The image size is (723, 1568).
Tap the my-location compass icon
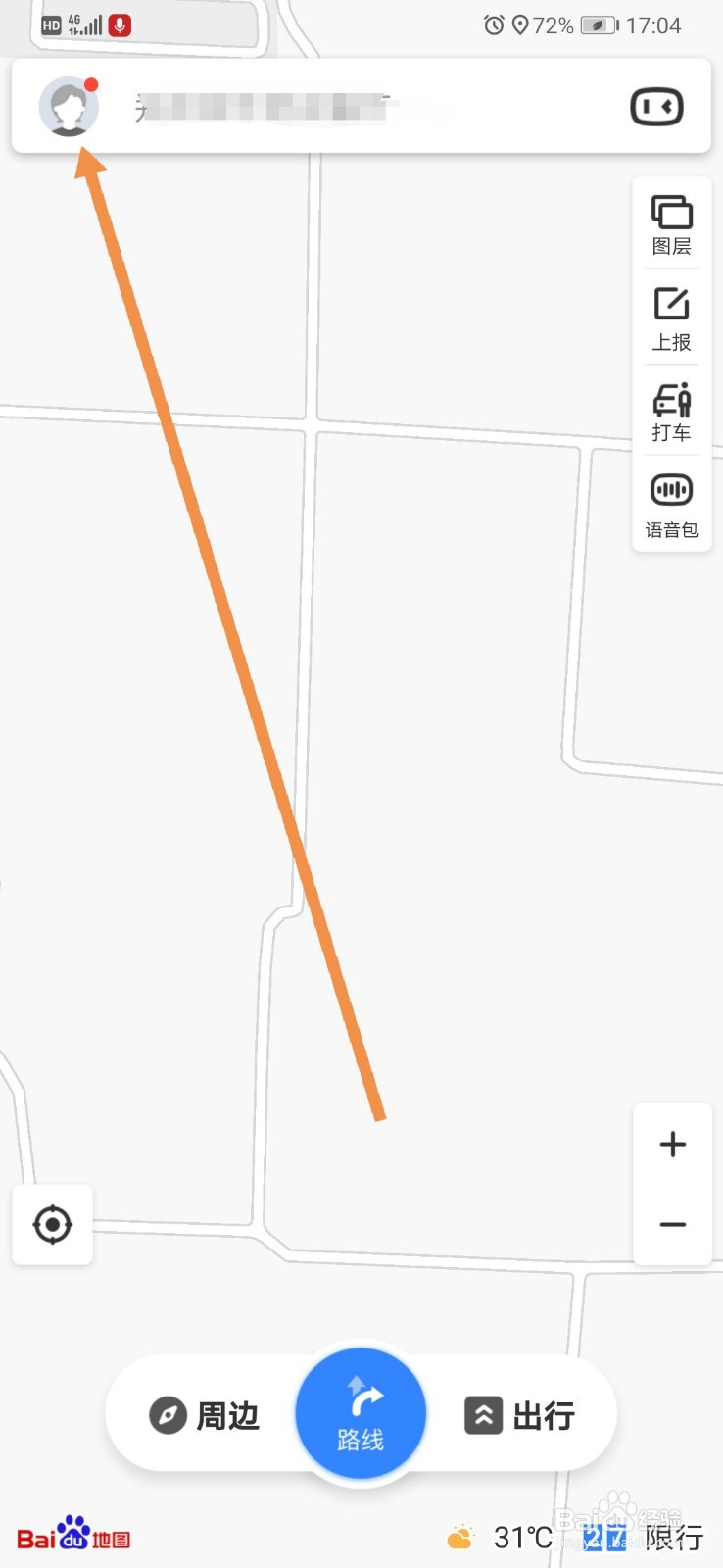[53, 1224]
